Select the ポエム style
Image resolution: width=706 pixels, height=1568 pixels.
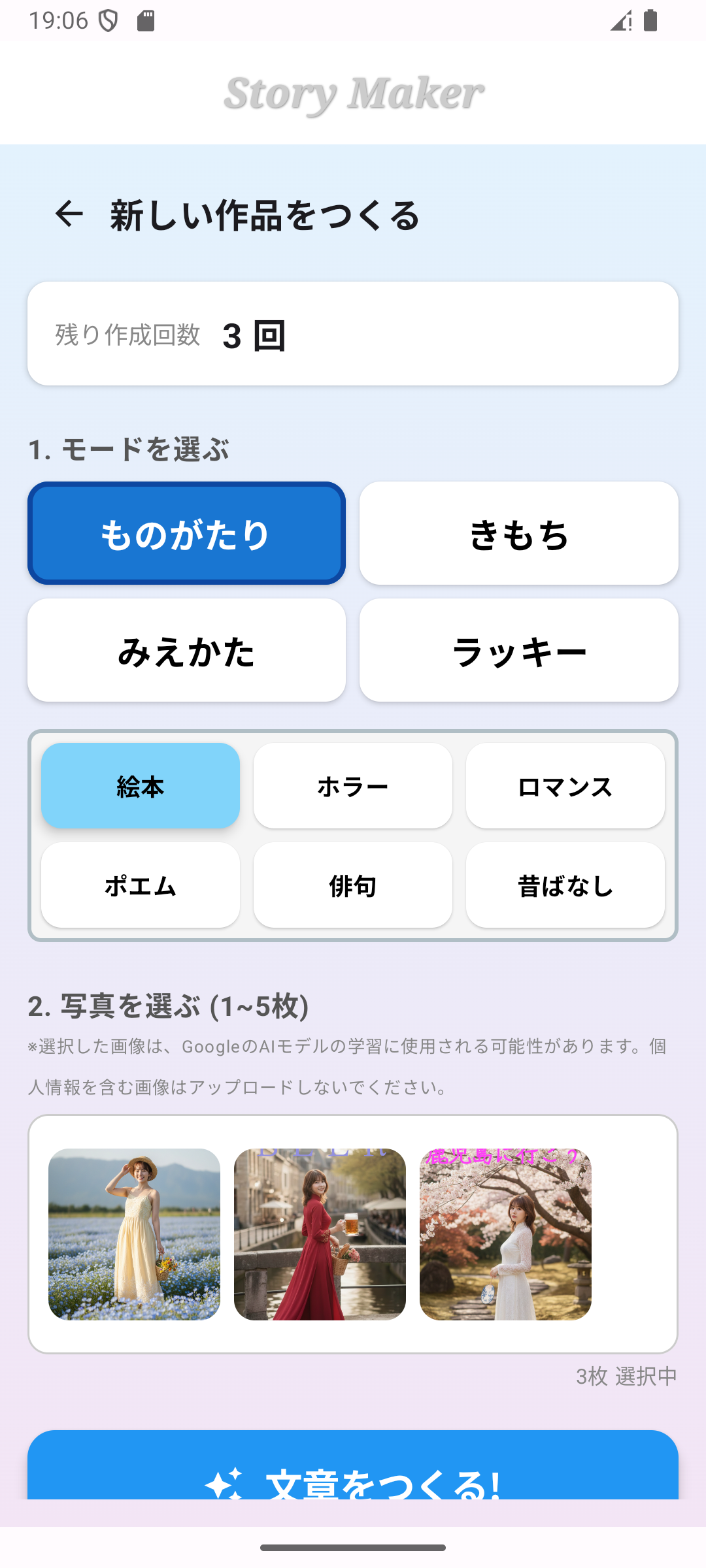tap(141, 885)
